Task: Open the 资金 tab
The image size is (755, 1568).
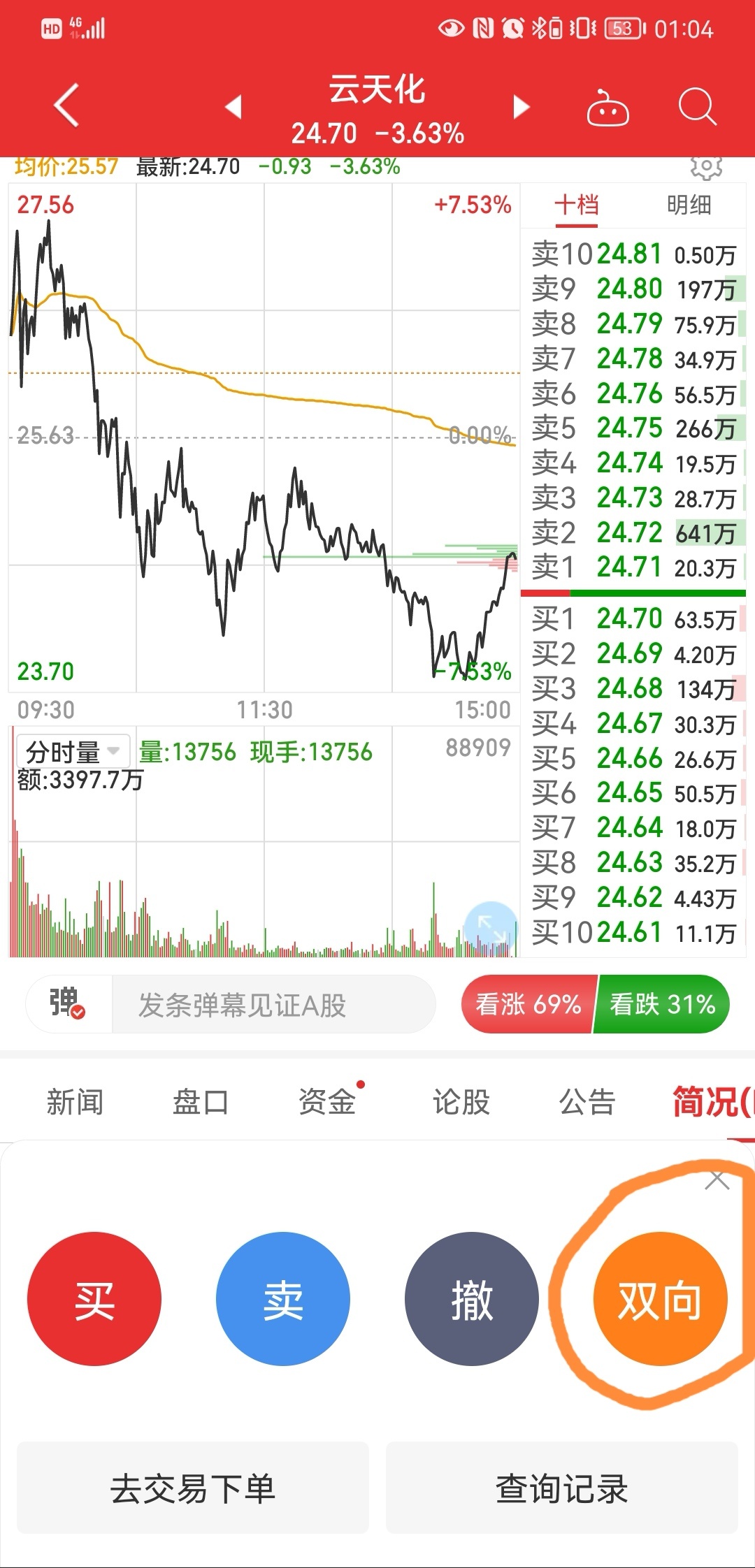Action: click(327, 1102)
